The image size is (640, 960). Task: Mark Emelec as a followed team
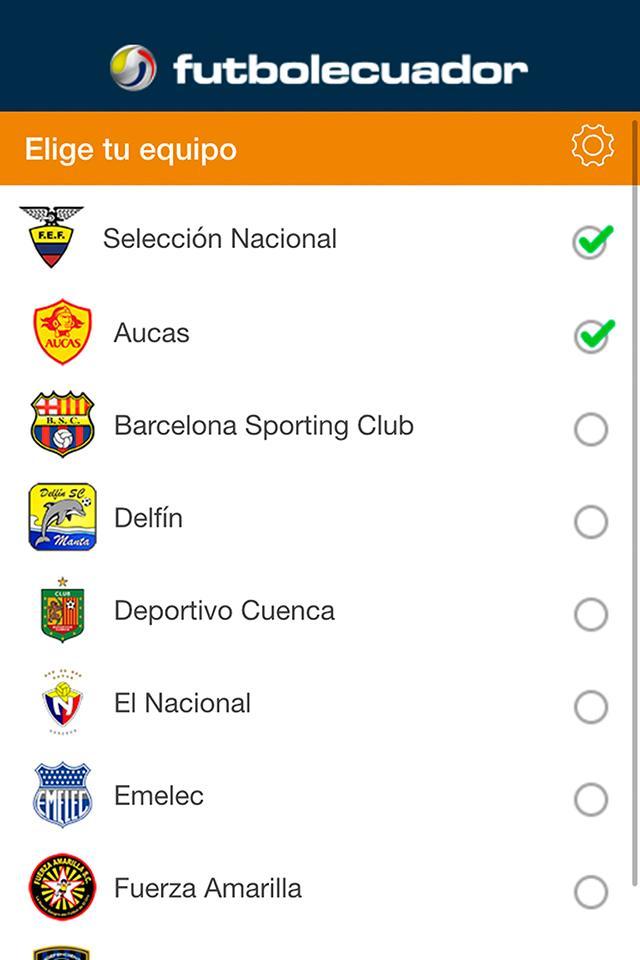(591, 799)
